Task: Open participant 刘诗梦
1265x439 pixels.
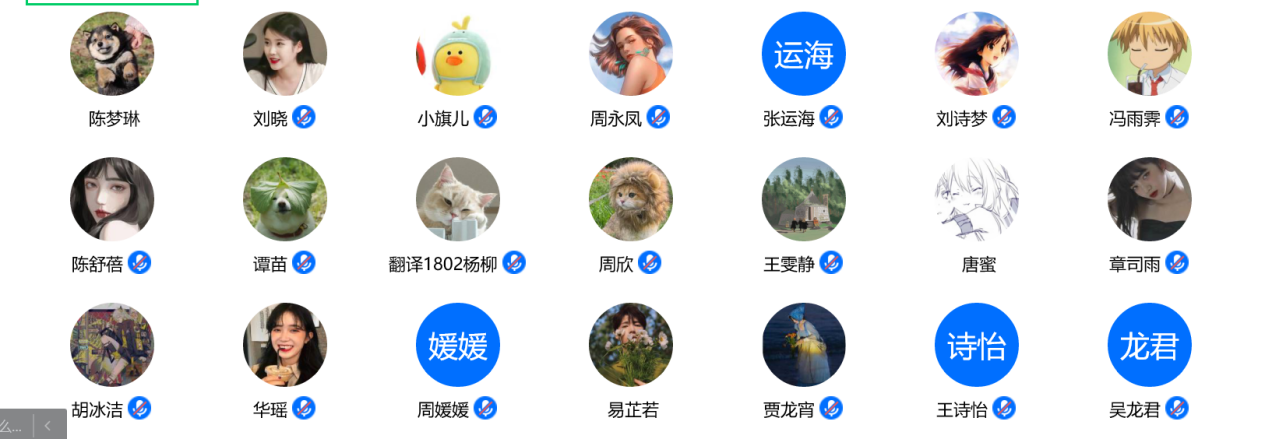Action: 977,54
